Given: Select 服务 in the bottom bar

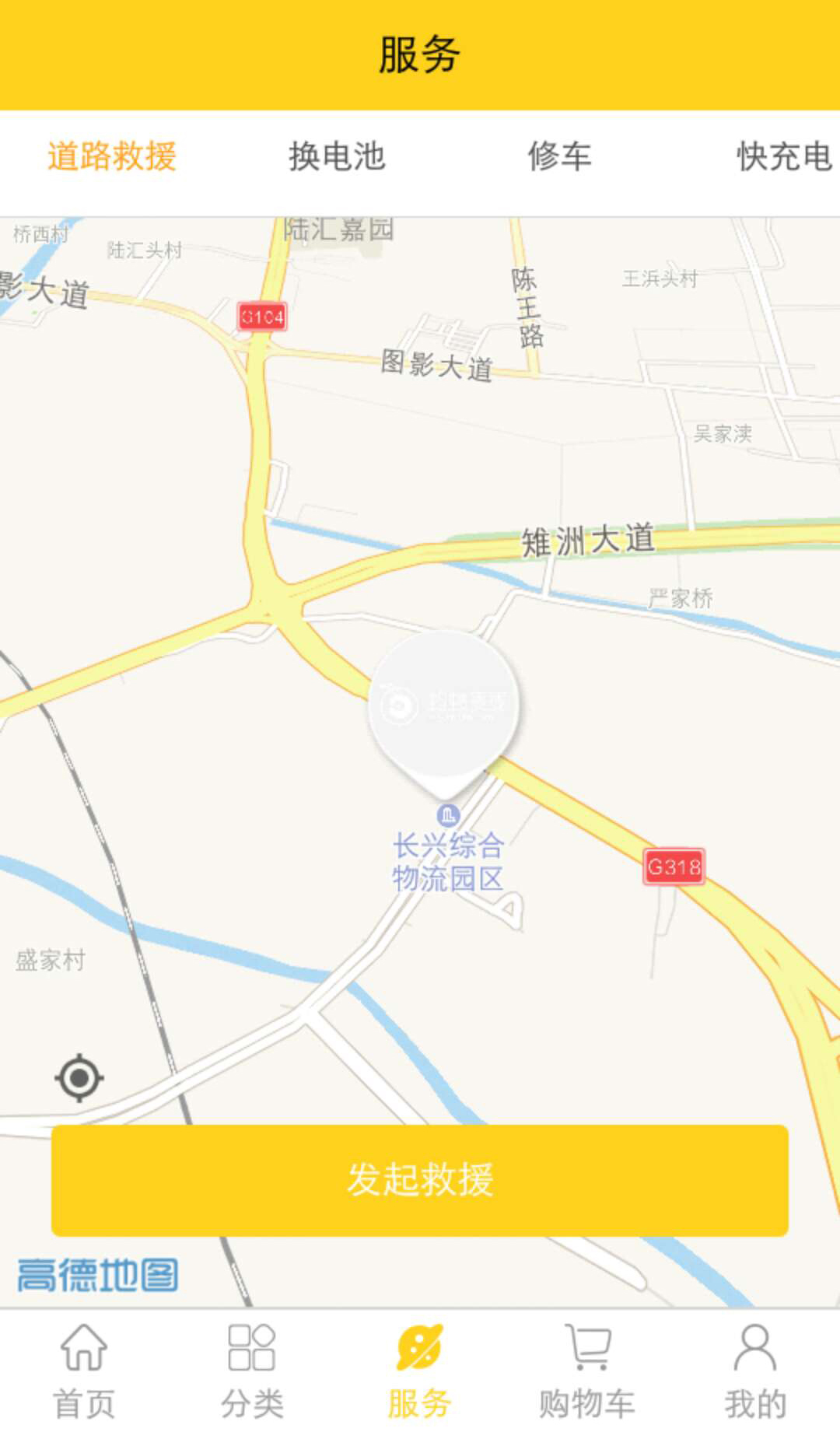Looking at the screenshot, I should (x=420, y=1372).
